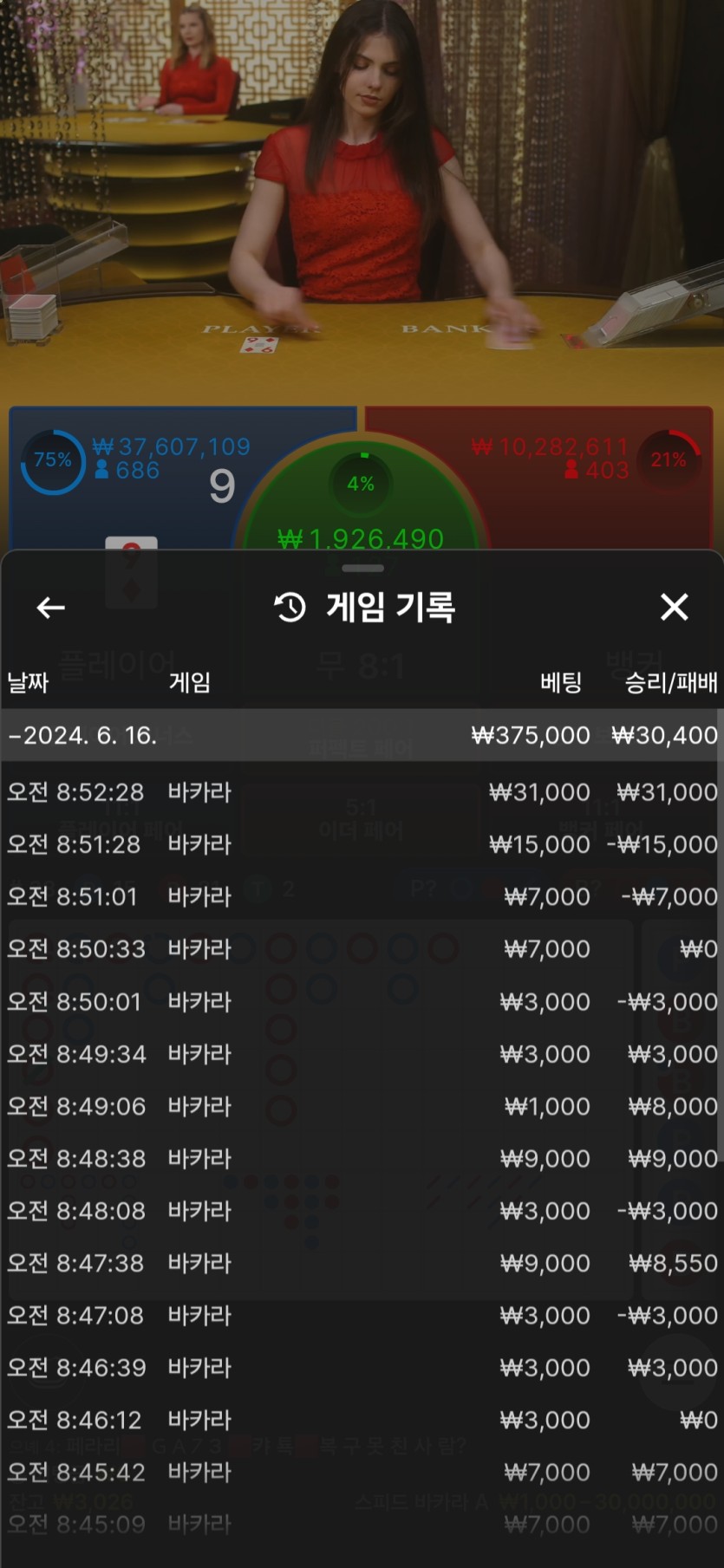The height and width of the screenshot is (1568, 724).
Task: Open the 오전 8:49:34 바카라 record
Action: point(362,1054)
